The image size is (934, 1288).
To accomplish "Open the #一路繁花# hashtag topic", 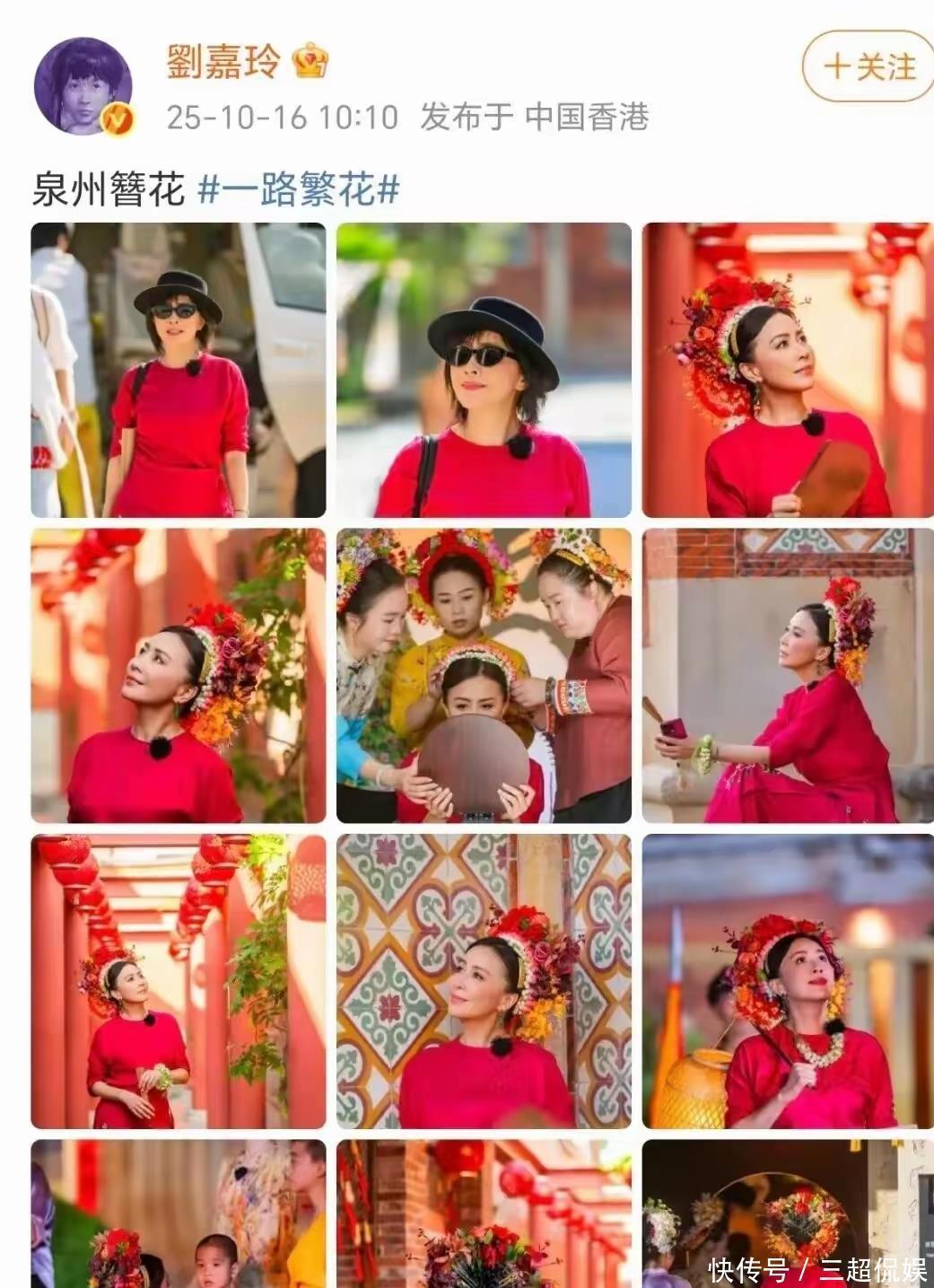I will pyautogui.click(x=299, y=189).
